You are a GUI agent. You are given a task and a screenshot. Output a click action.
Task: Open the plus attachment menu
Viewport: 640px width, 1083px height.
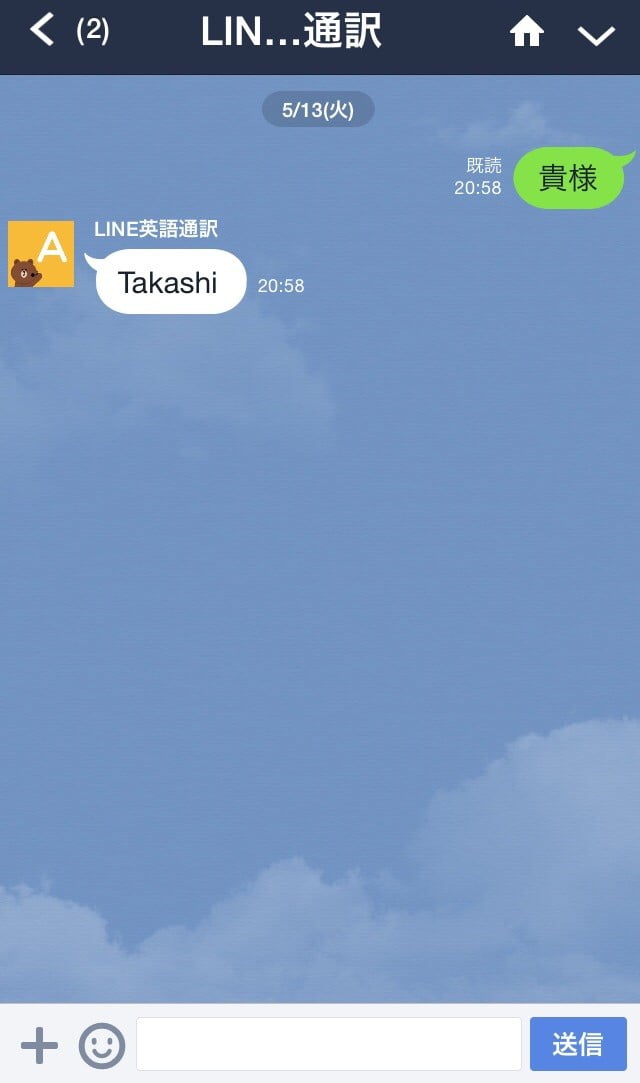tap(39, 1046)
